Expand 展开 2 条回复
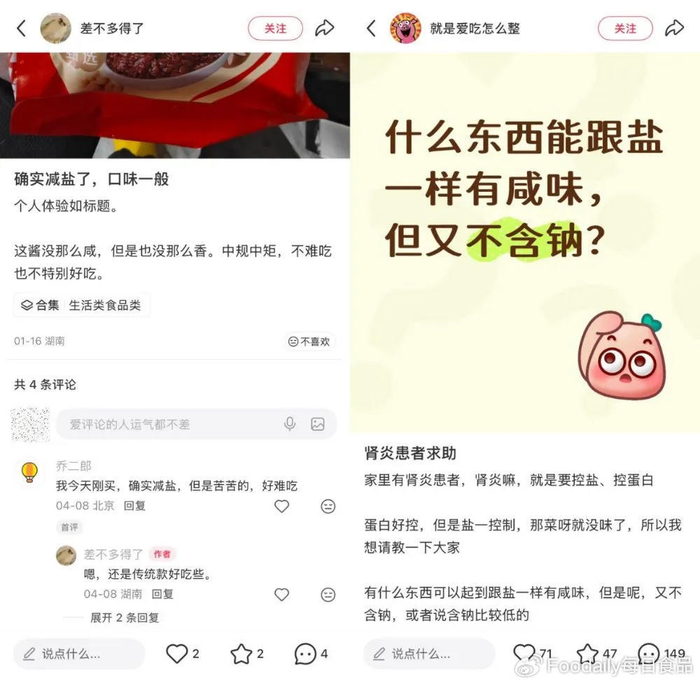The height and width of the screenshot is (684, 700). click(x=125, y=617)
